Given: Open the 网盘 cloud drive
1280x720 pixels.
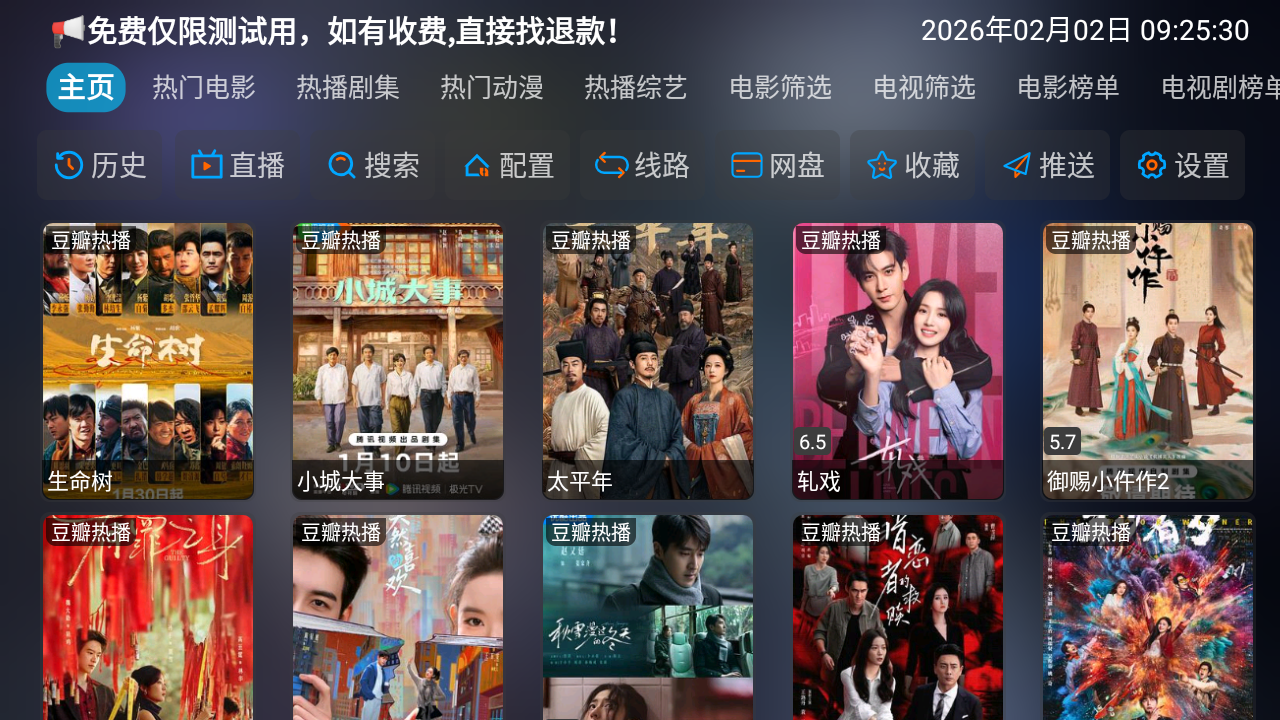Looking at the screenshot, I should click(778, 165).
